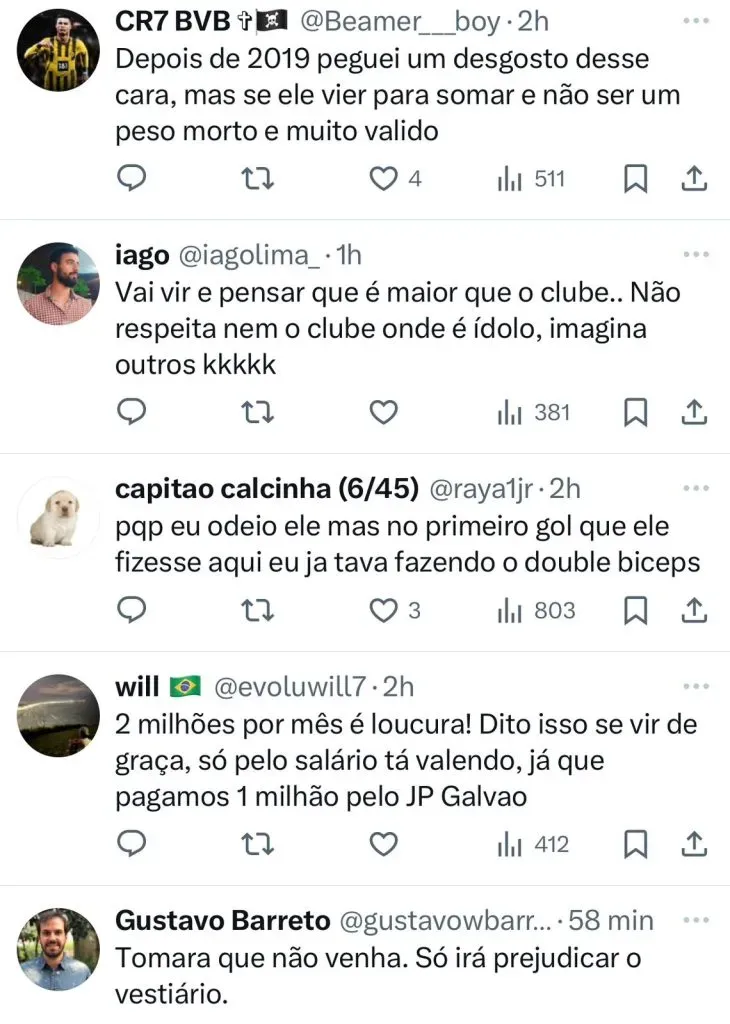This screenshot has width=730, height=1024.
Task: Open overflow menu on CR7 BVB's tweet
Action: click(x=695, y=20)
